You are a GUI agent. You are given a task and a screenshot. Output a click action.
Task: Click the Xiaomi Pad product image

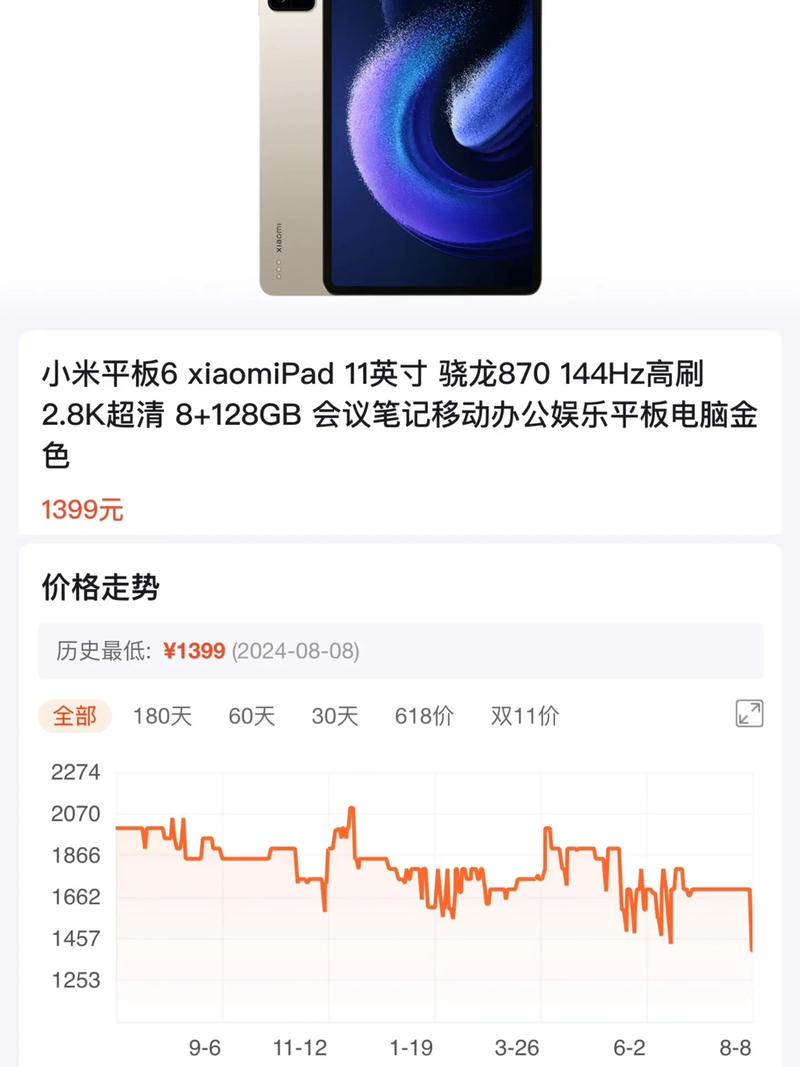[400, 150]
